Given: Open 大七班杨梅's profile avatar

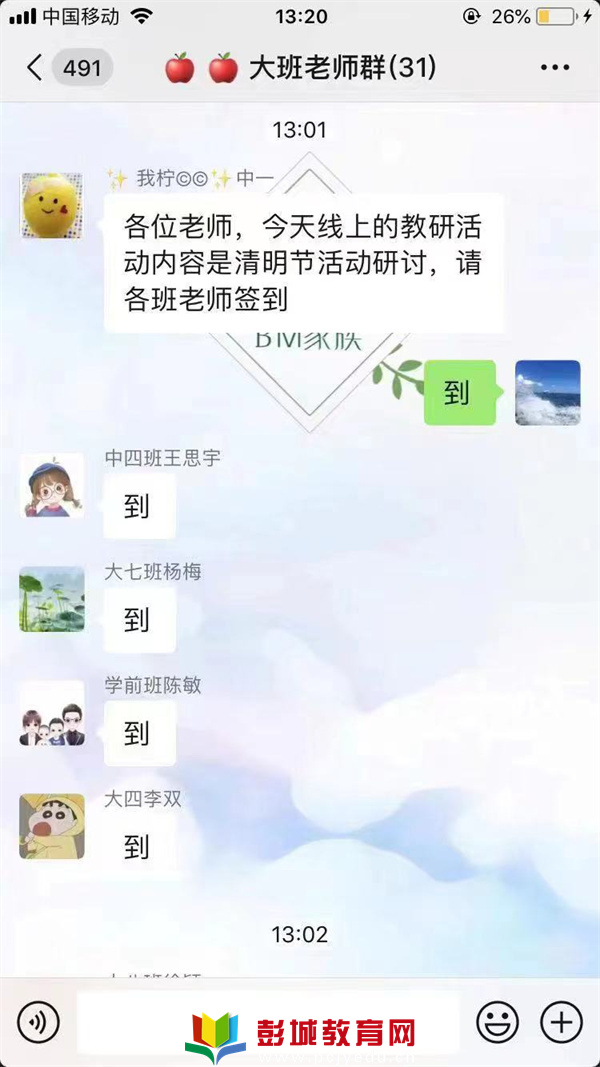Looking at the screenshot, I should [52, 599].
